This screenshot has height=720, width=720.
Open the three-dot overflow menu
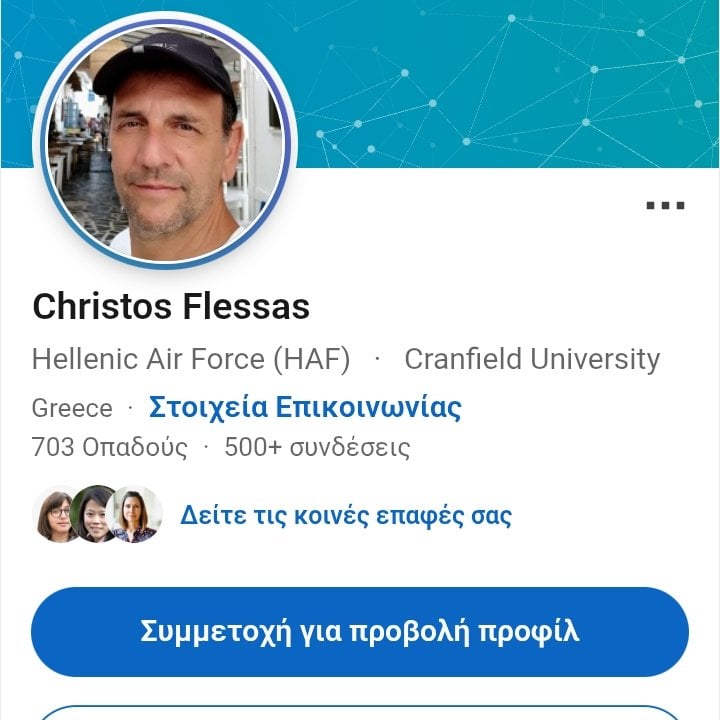(x=665, y=206)
